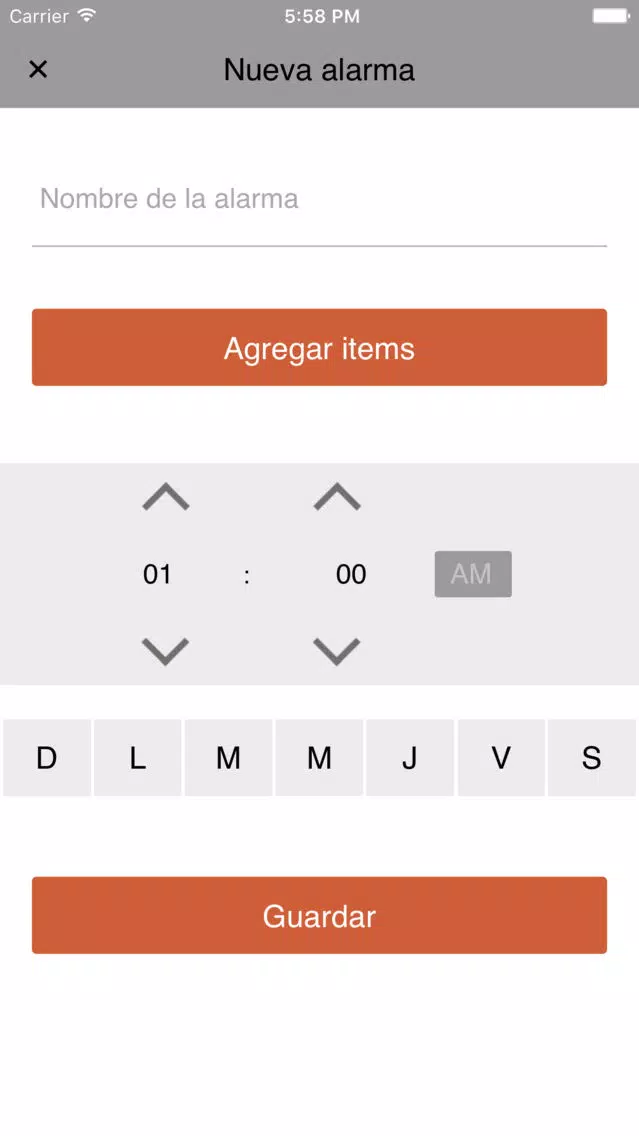Save the alarm with Guardar
639x1136 pixels.
click(319, 916)
